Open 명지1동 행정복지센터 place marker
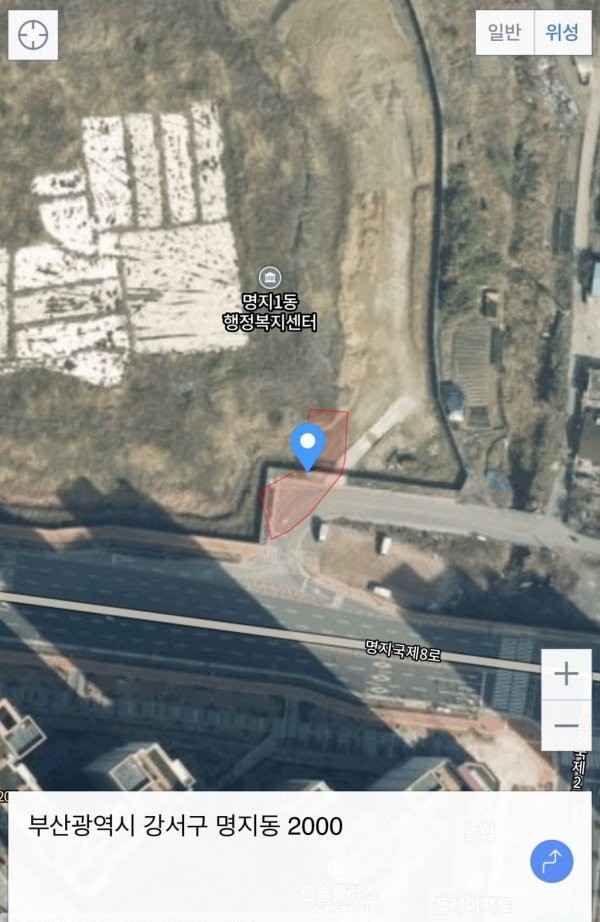This screenshot has height=922, width=600. (269, 278)
